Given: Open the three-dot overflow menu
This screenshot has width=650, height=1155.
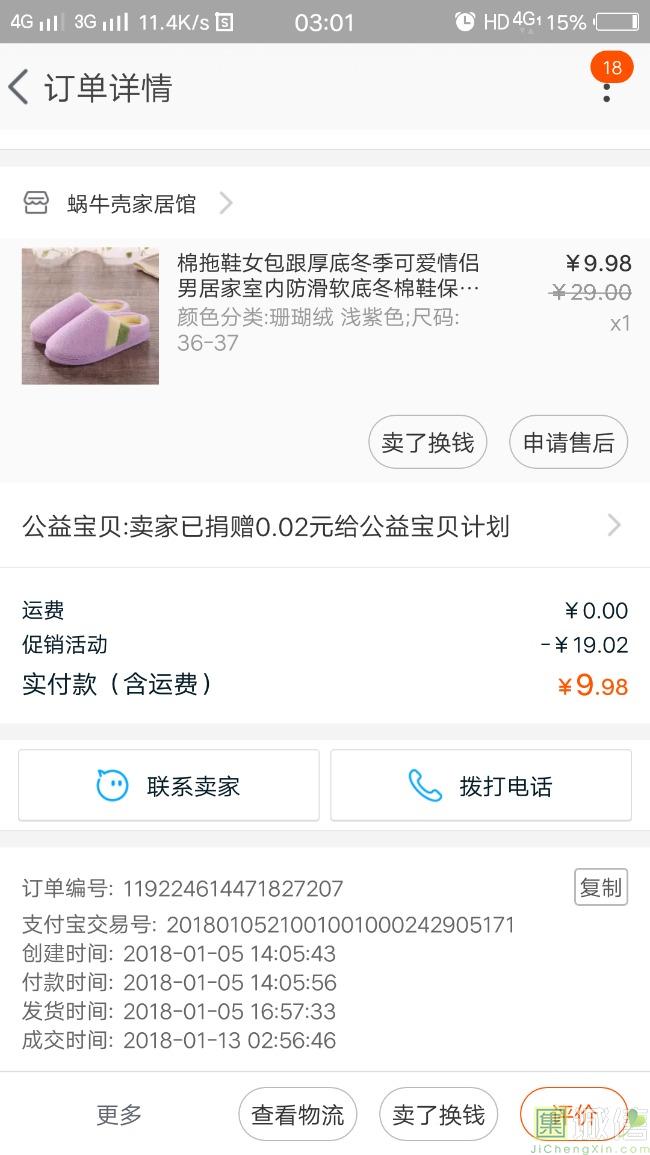Looking at the screenshot, I should pos(606,88).
